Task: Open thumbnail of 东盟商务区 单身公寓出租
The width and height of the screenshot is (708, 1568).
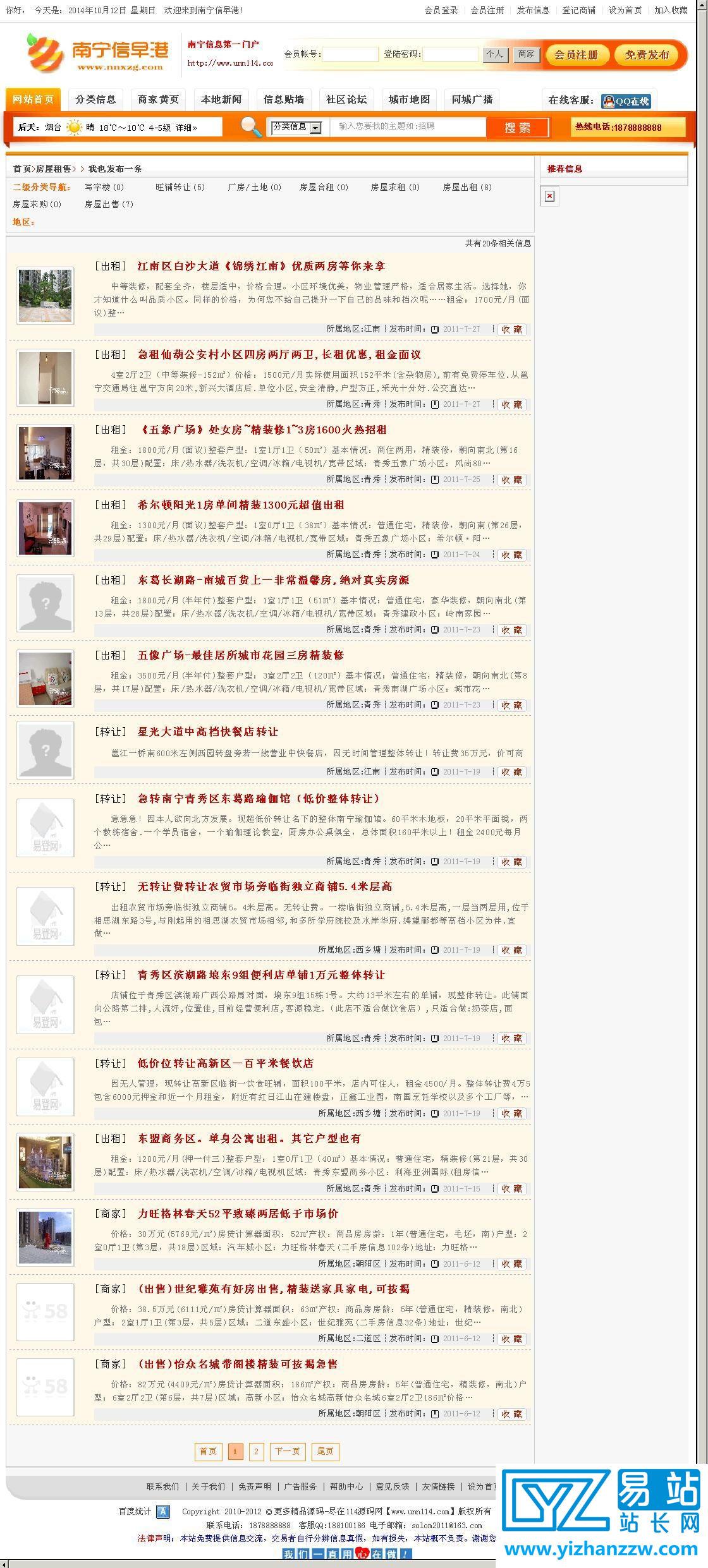Action: (46, 1162)
